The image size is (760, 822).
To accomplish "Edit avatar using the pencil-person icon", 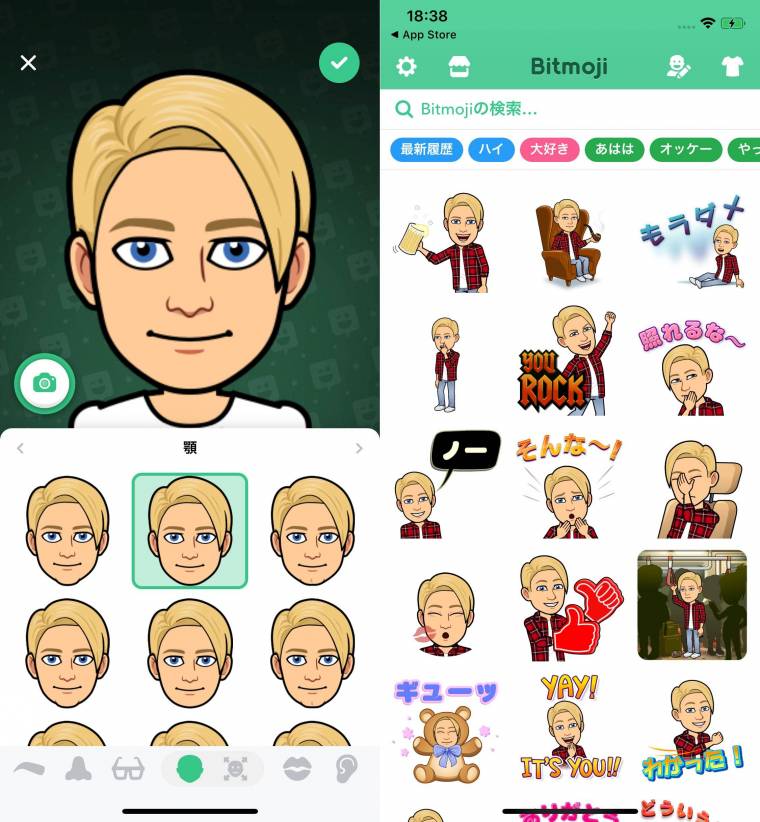I will [x=679, y=67].
